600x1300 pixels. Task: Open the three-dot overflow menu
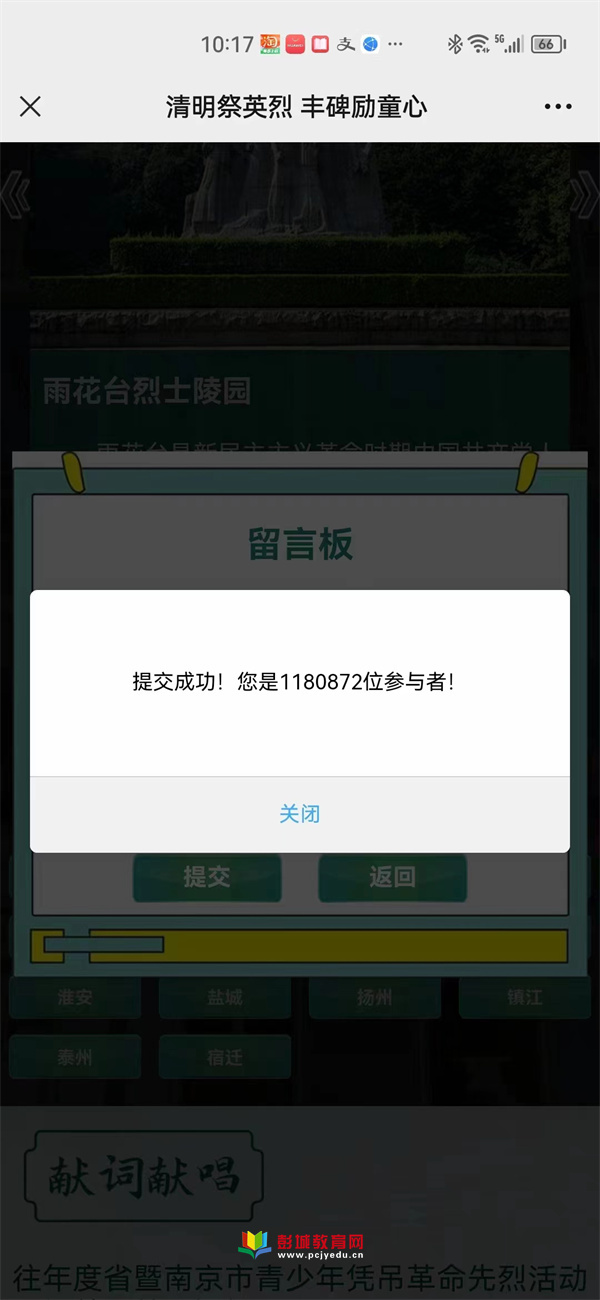click(x=557, y=107)
